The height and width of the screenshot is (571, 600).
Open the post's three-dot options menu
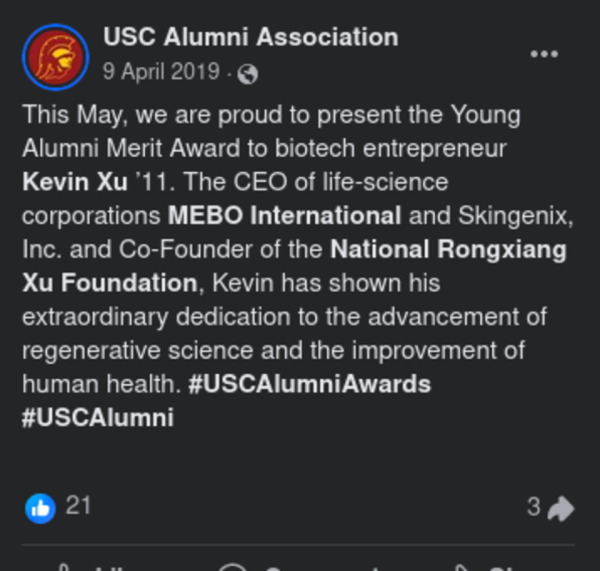(x=543, y=54)
